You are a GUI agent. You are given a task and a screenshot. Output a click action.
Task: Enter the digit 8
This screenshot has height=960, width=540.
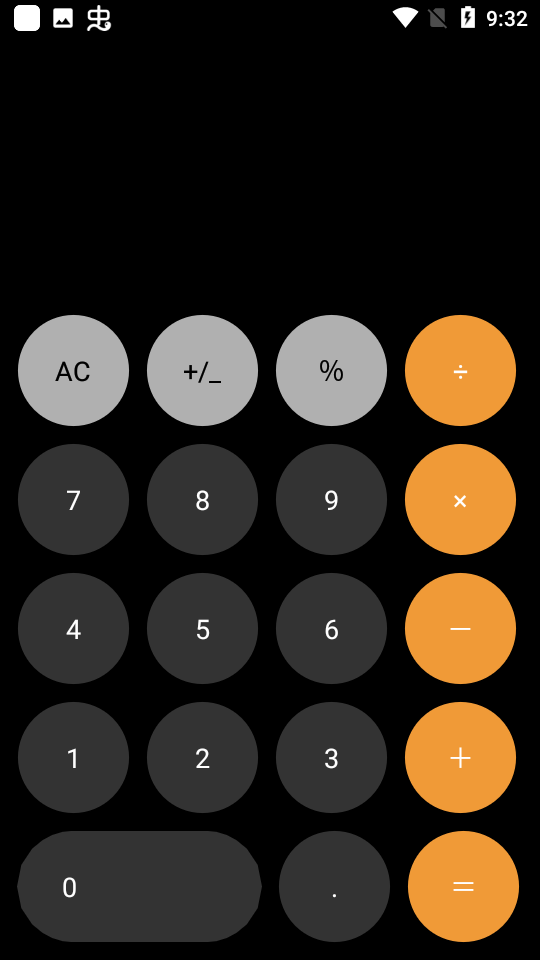203,500
